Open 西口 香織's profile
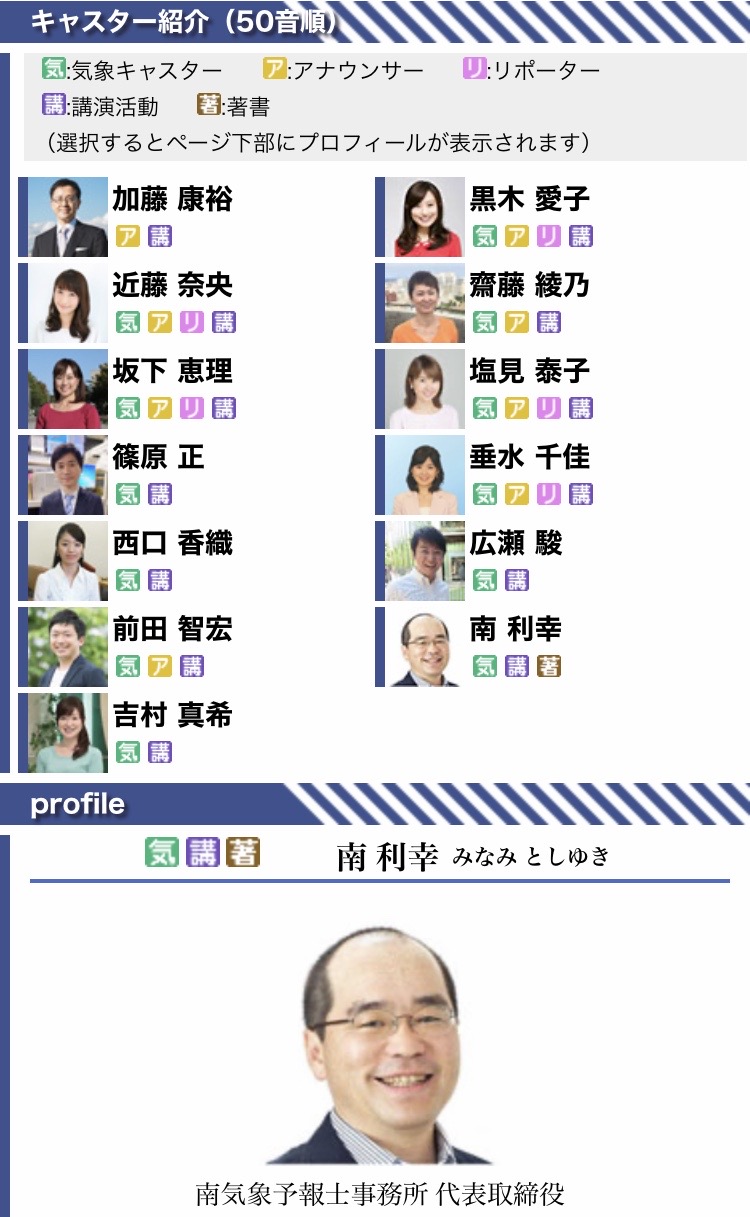750x1217 pixels. 171,544
